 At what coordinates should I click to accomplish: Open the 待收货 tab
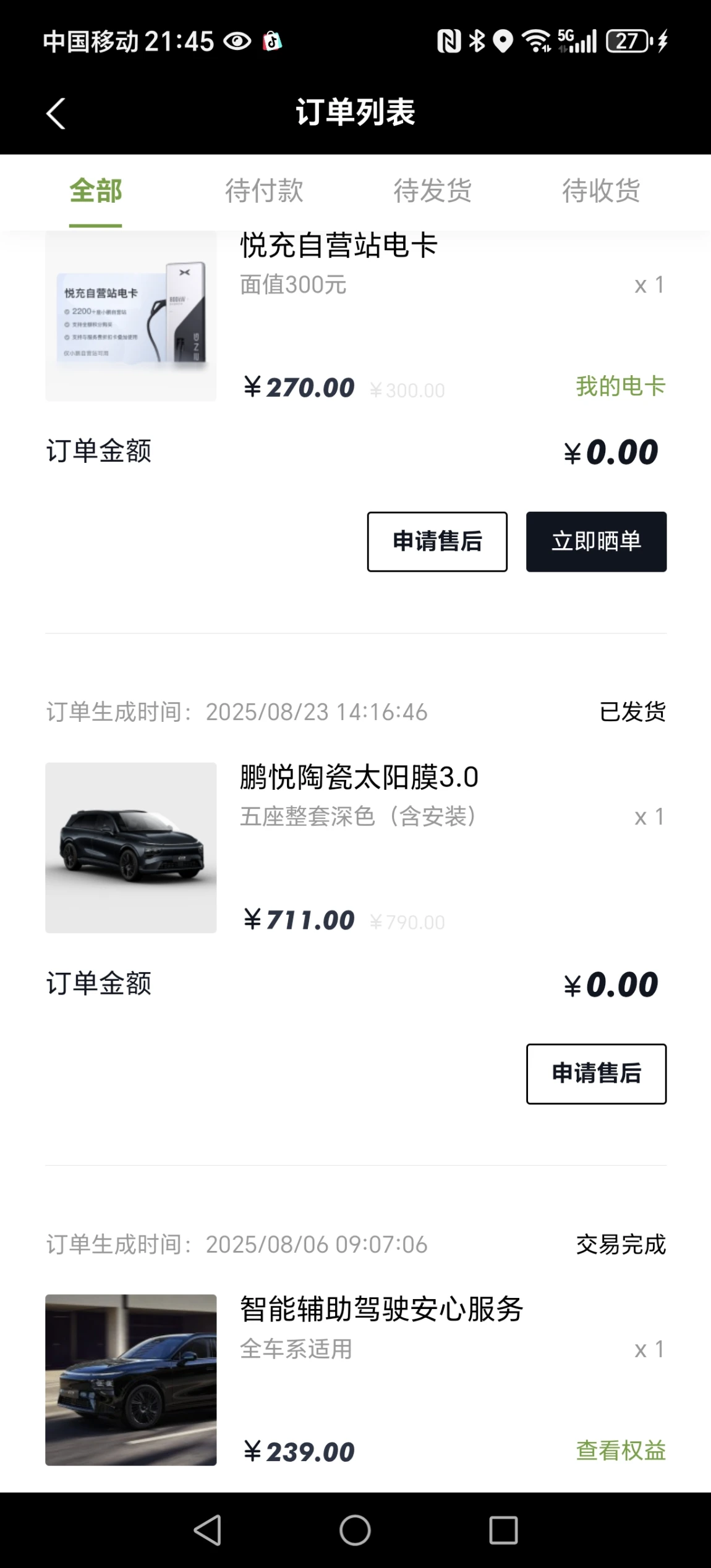601,190
